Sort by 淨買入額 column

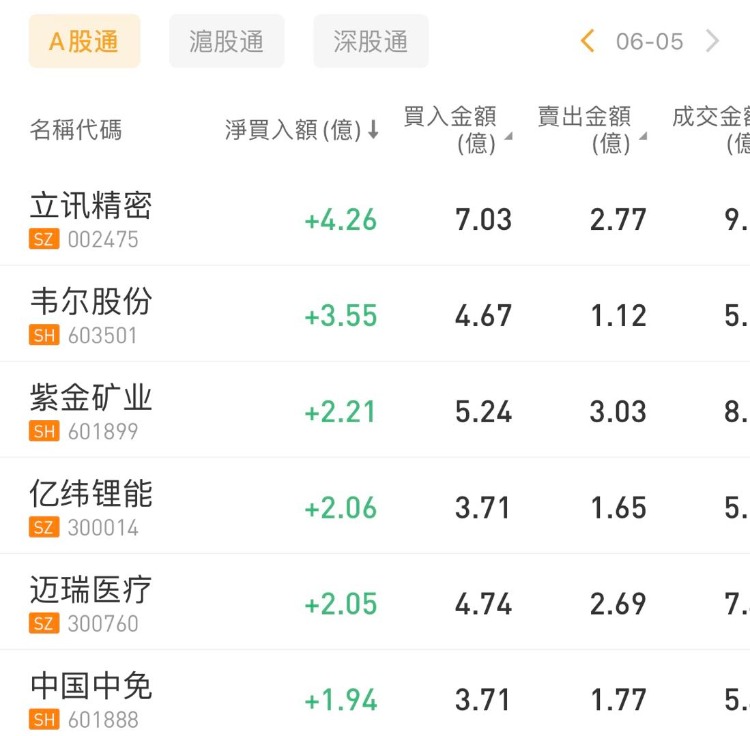click(301, 130)
